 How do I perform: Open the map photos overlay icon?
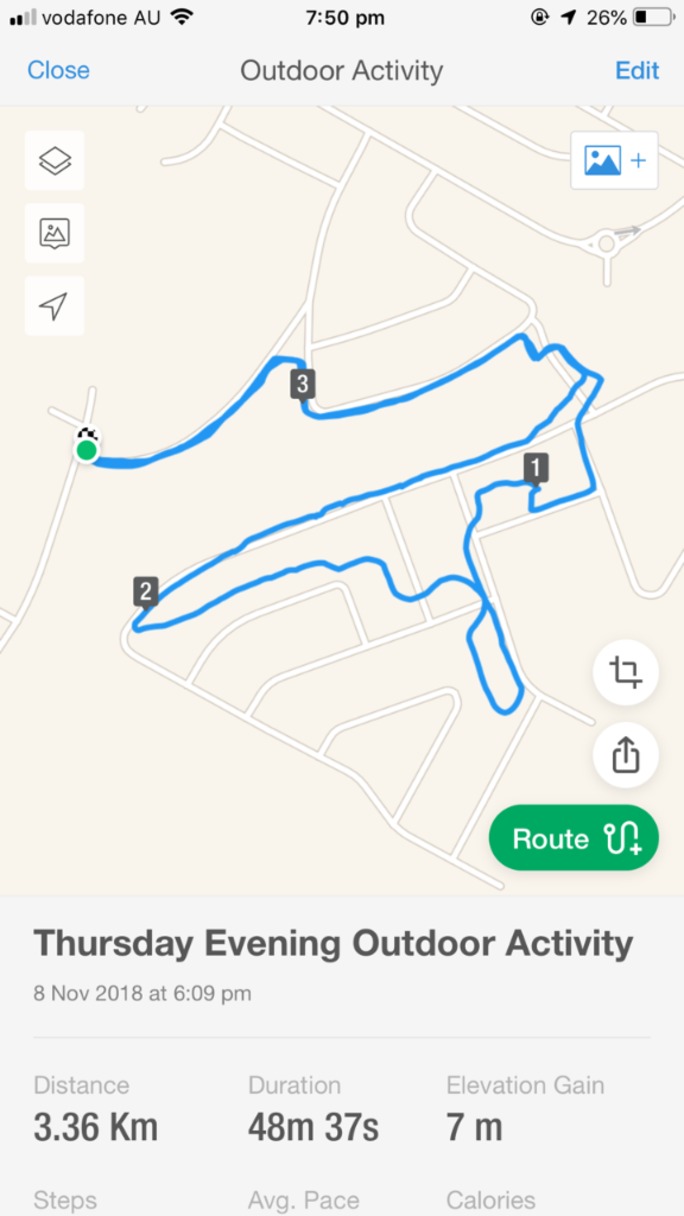[54, 233]
